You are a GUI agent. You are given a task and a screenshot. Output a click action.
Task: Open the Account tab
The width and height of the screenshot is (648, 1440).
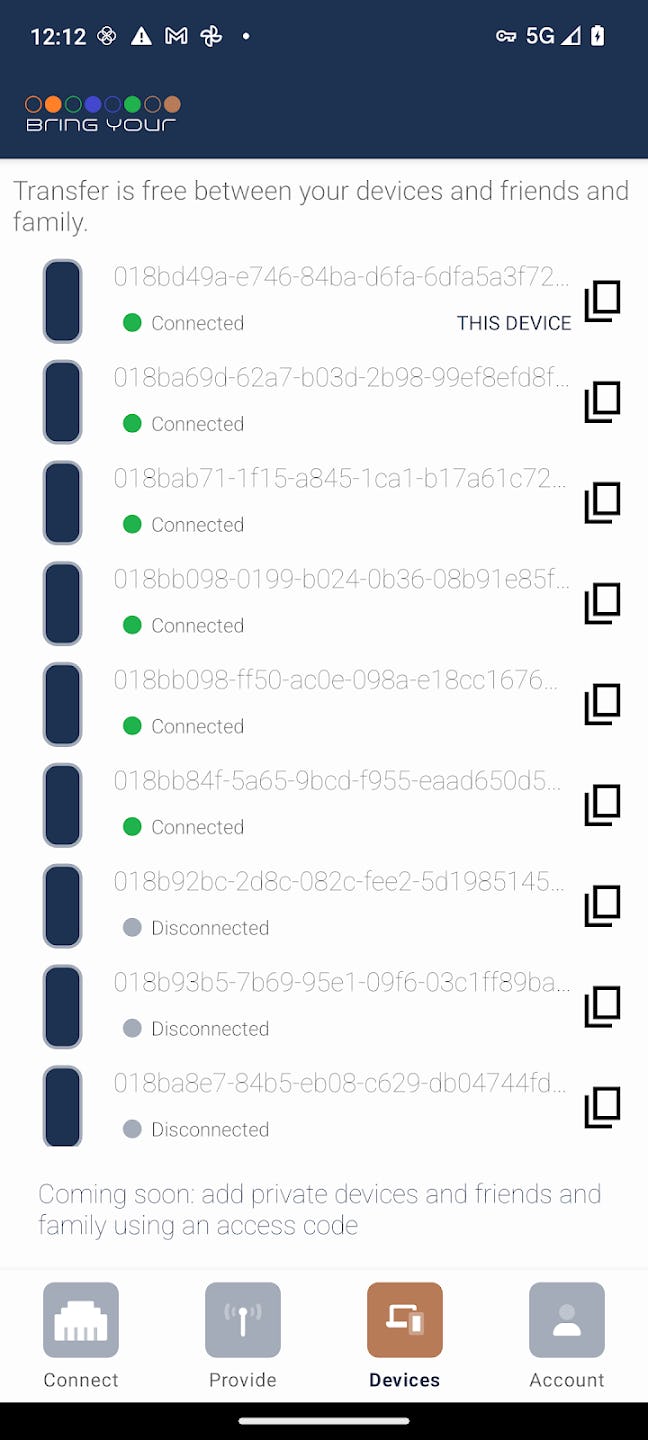pos(567,1335)
